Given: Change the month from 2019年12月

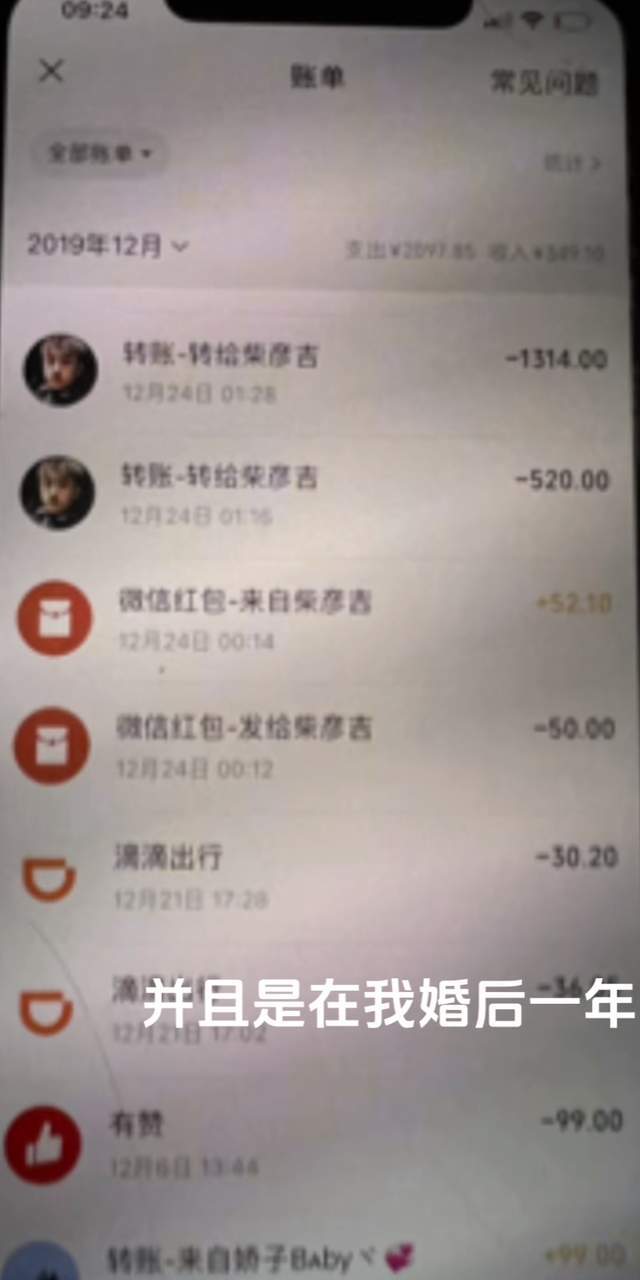Looking at the screenshot, I should (107, 245).
